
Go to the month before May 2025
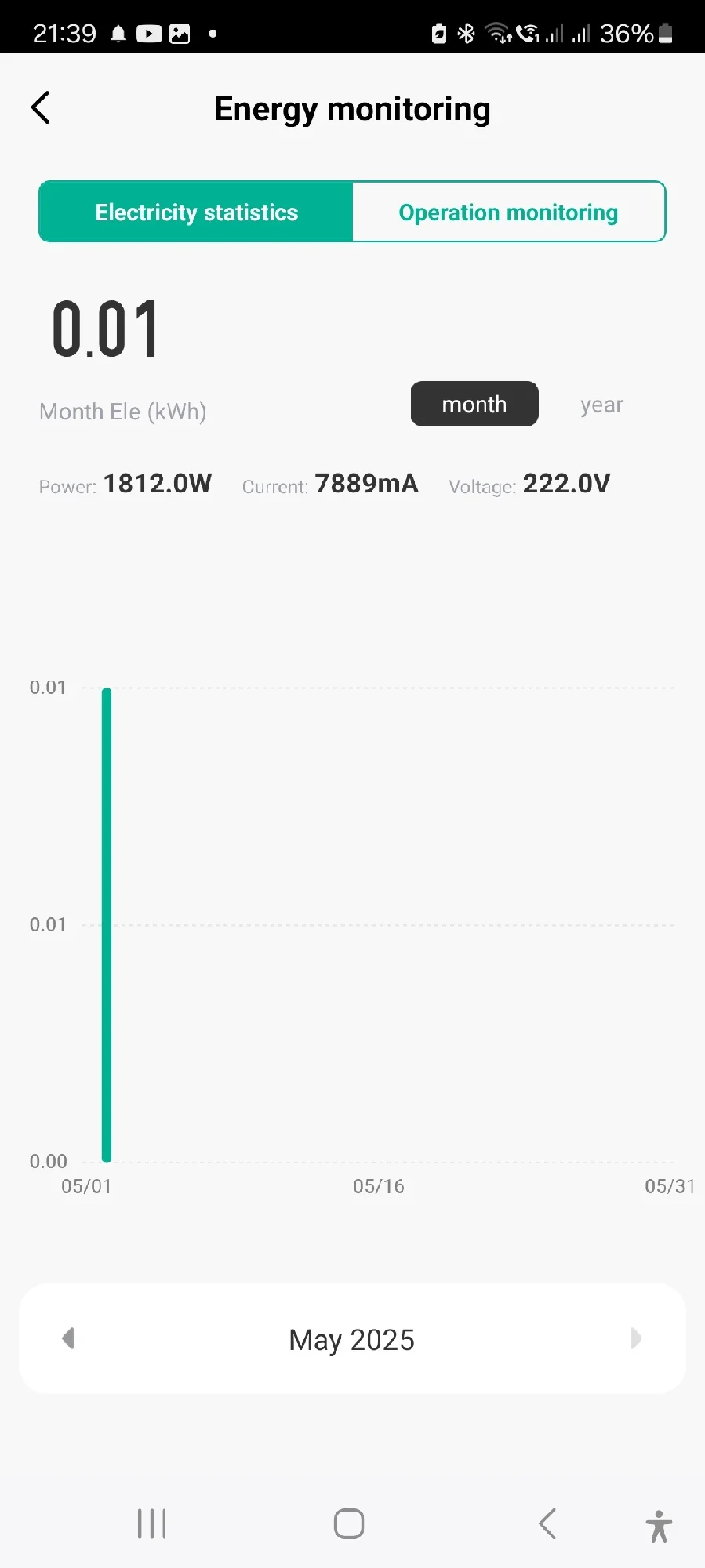click(x=68, y=1338)
